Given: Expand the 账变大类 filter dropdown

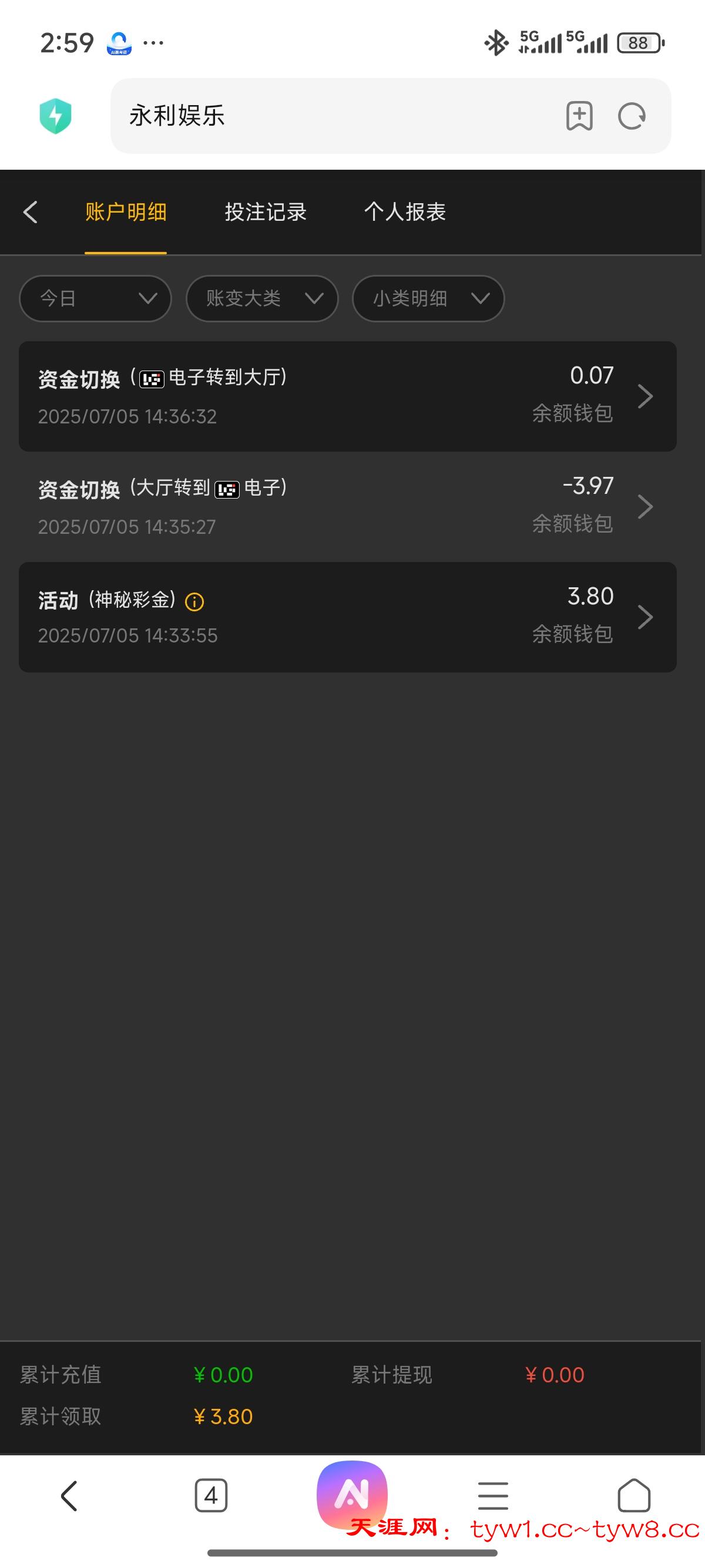Looking at the screenshot, I should (x=262, y=298).
